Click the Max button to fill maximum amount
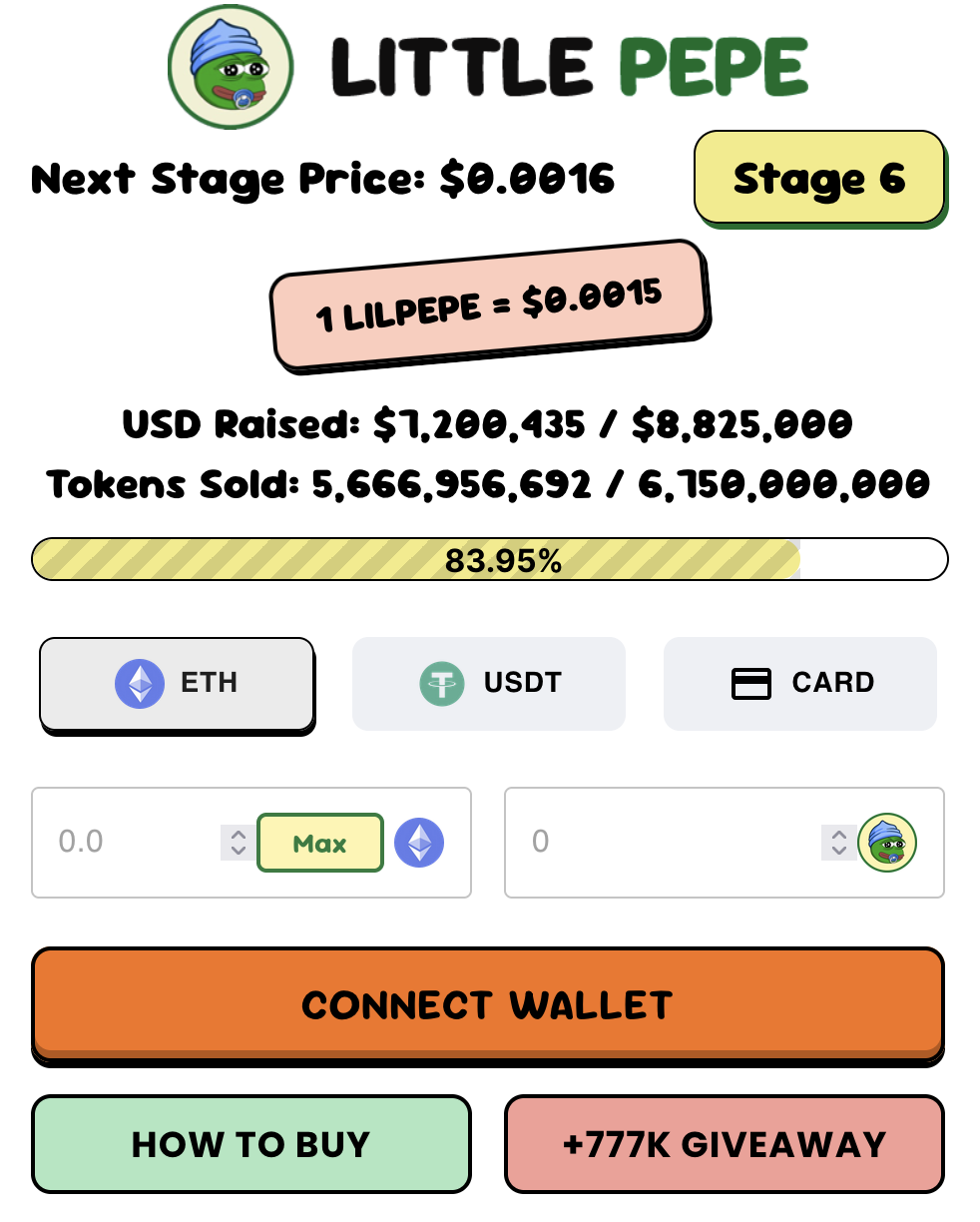The image size is (980, 1222). (319, 842)
